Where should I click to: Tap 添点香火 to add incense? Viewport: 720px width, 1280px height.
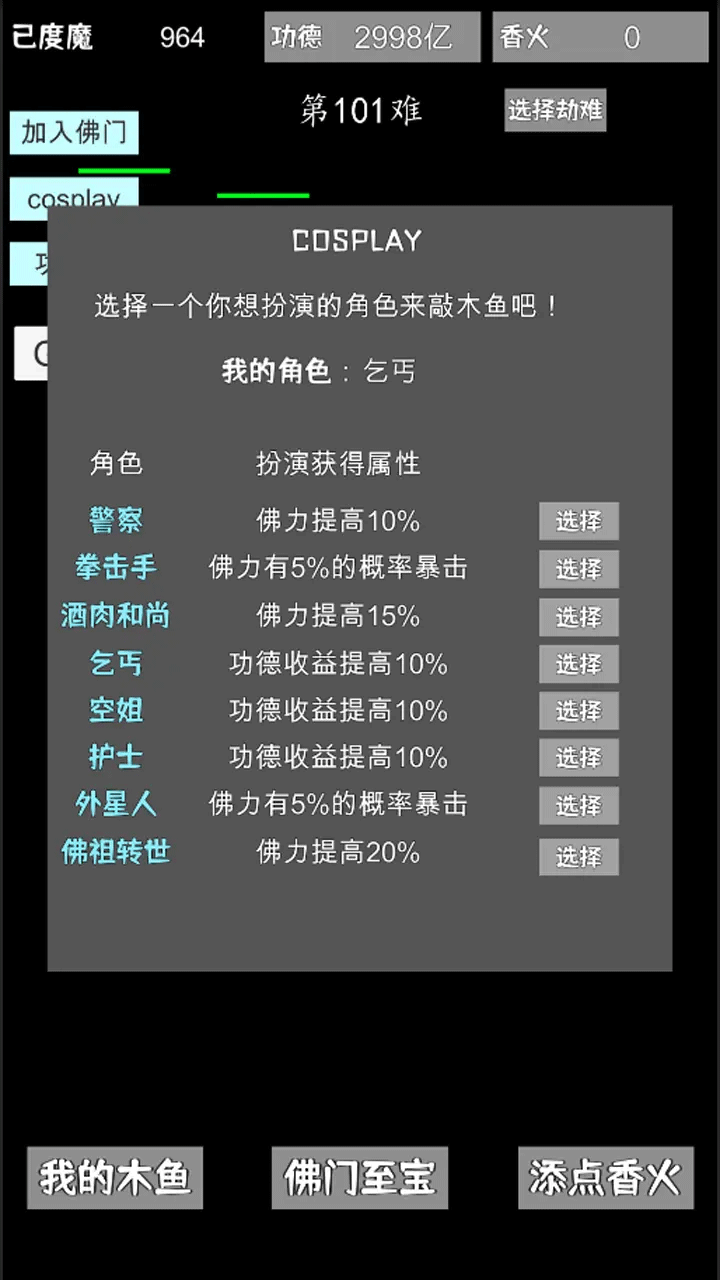(x=605, y=1178)
